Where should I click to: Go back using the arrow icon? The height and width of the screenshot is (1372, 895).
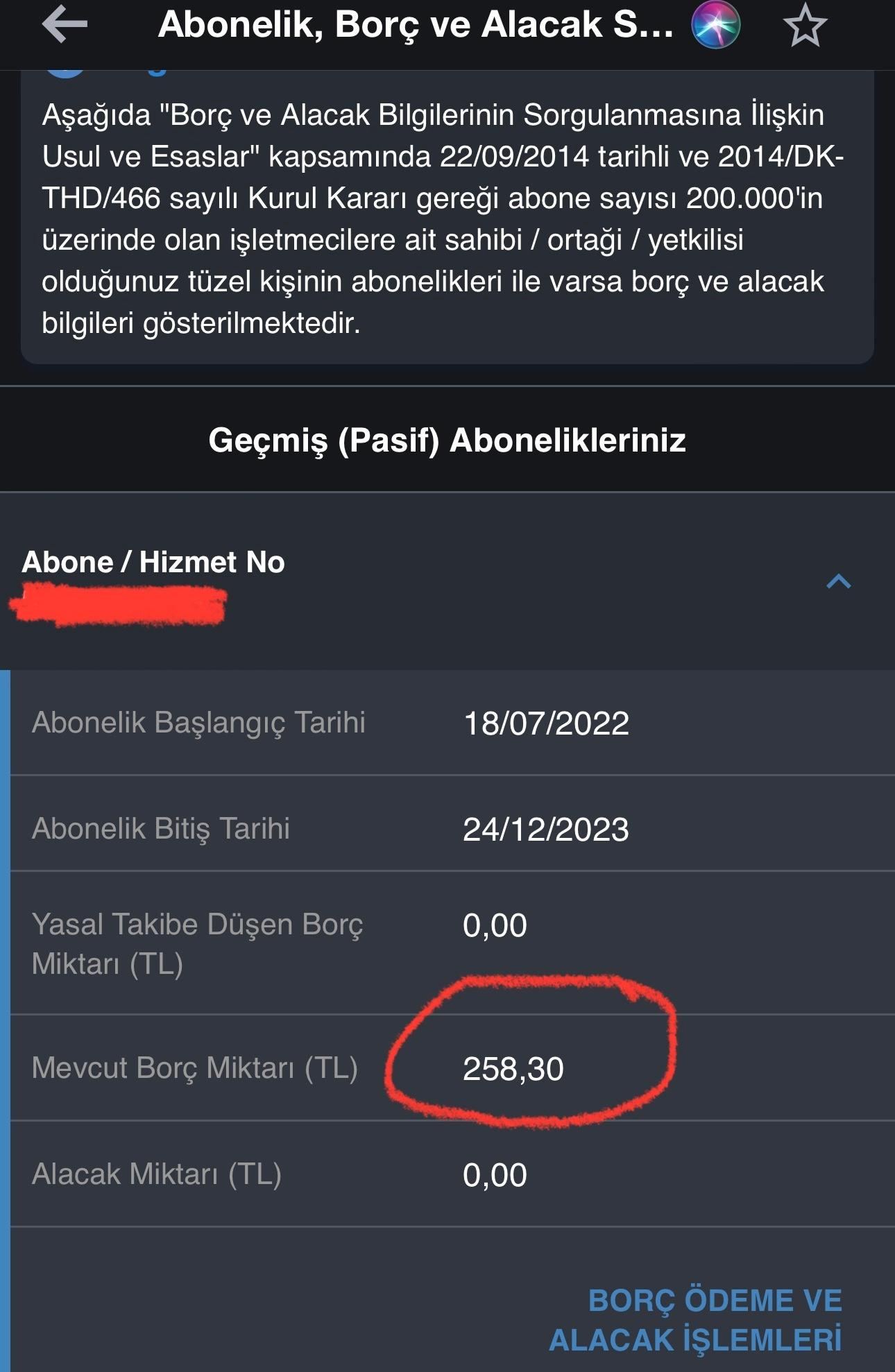coord(65,25)
